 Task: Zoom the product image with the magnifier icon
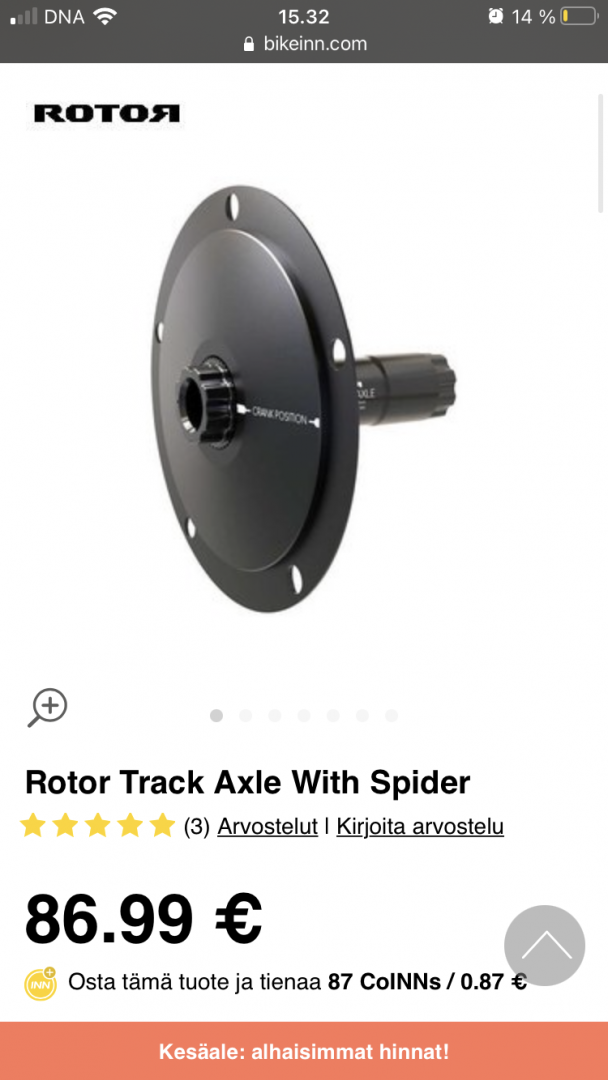(x=48, y=707)
